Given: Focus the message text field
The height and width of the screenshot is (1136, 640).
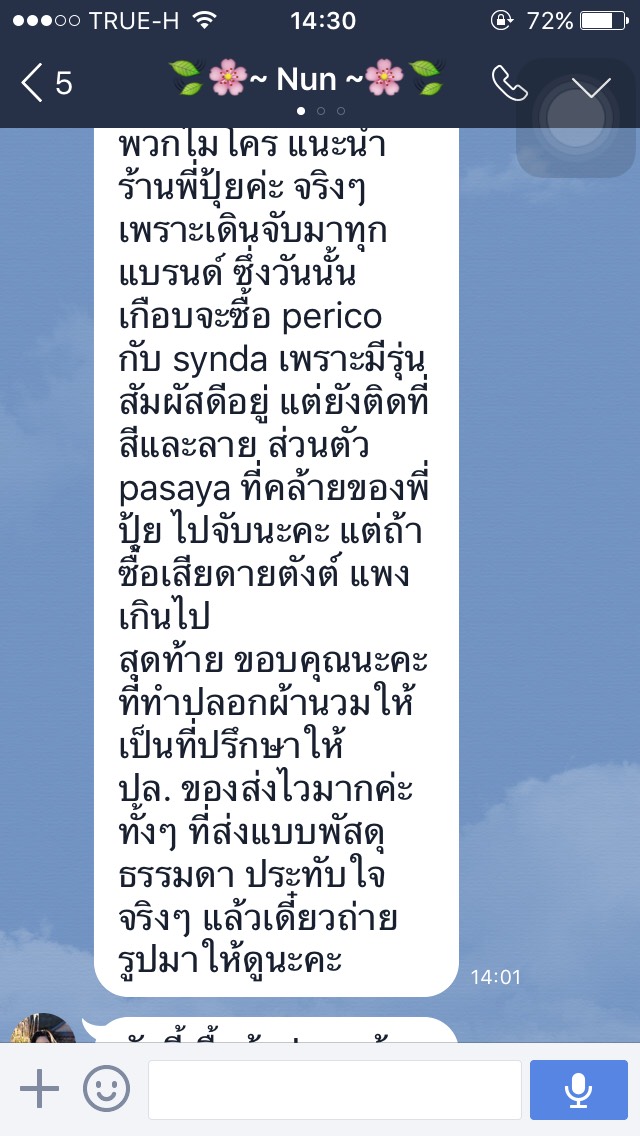Looking at the screenshot, I should pyautogui.click(x=335, y=1090).
